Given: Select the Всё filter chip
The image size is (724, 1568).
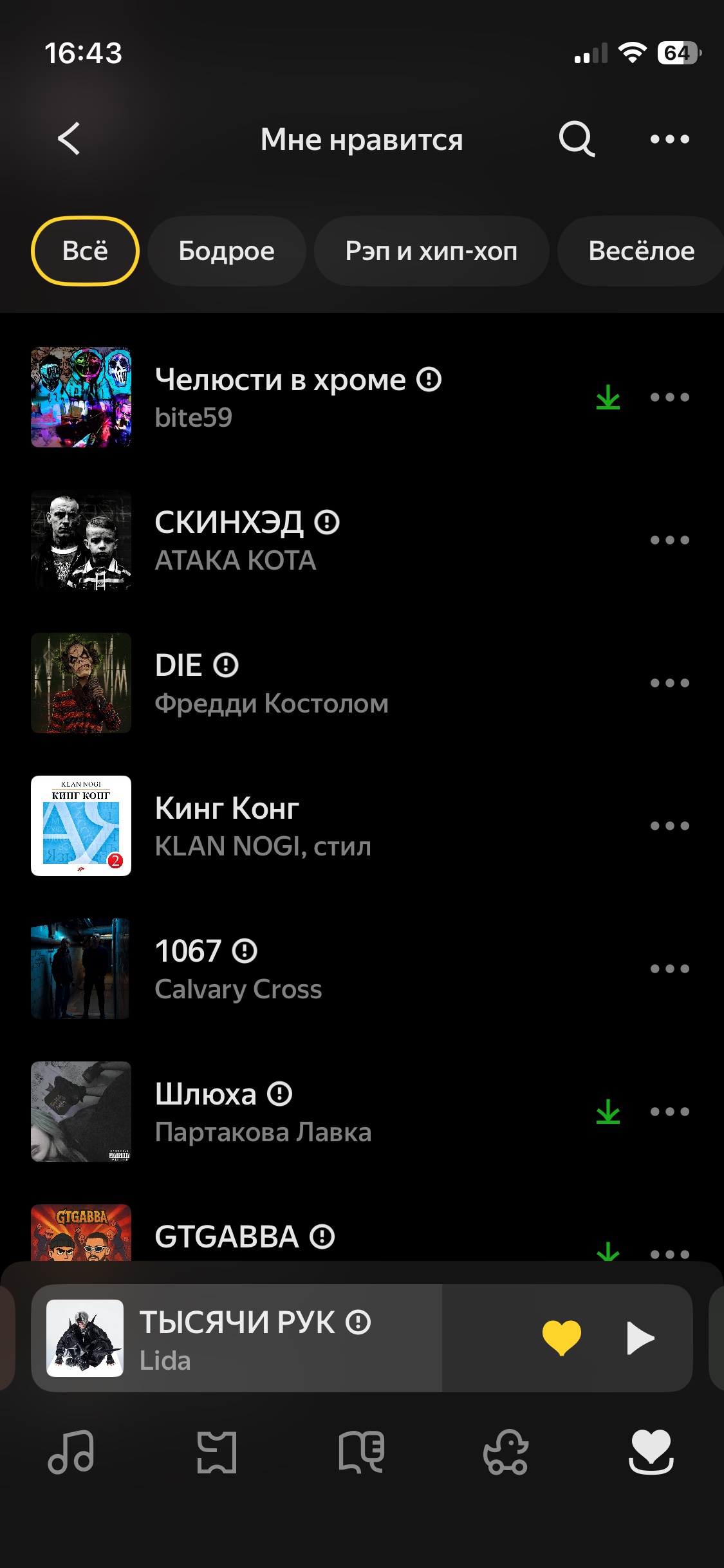Looking at the screenshot, I should tap(85, 251).
